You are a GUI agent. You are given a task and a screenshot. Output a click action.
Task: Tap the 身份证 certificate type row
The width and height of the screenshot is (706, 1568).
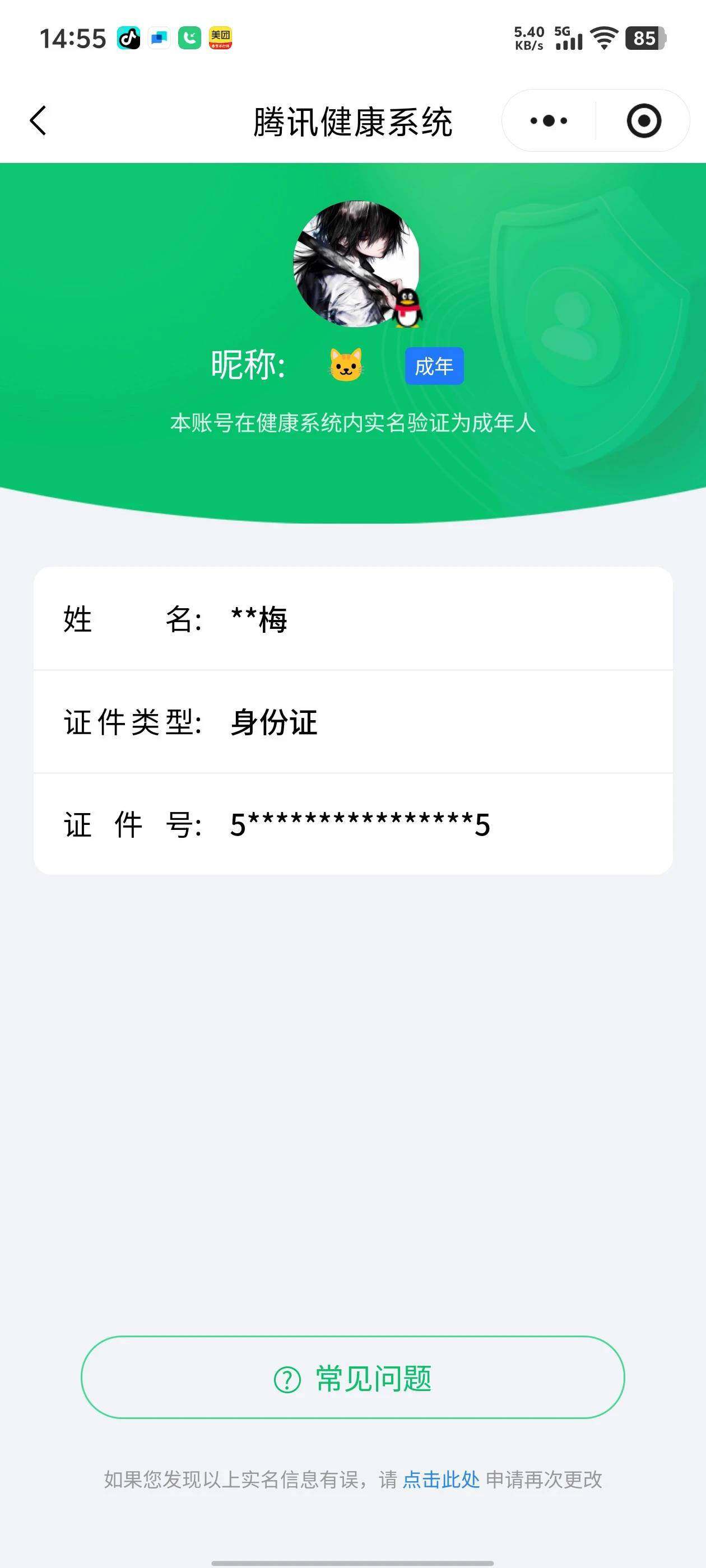coord(273,723)
